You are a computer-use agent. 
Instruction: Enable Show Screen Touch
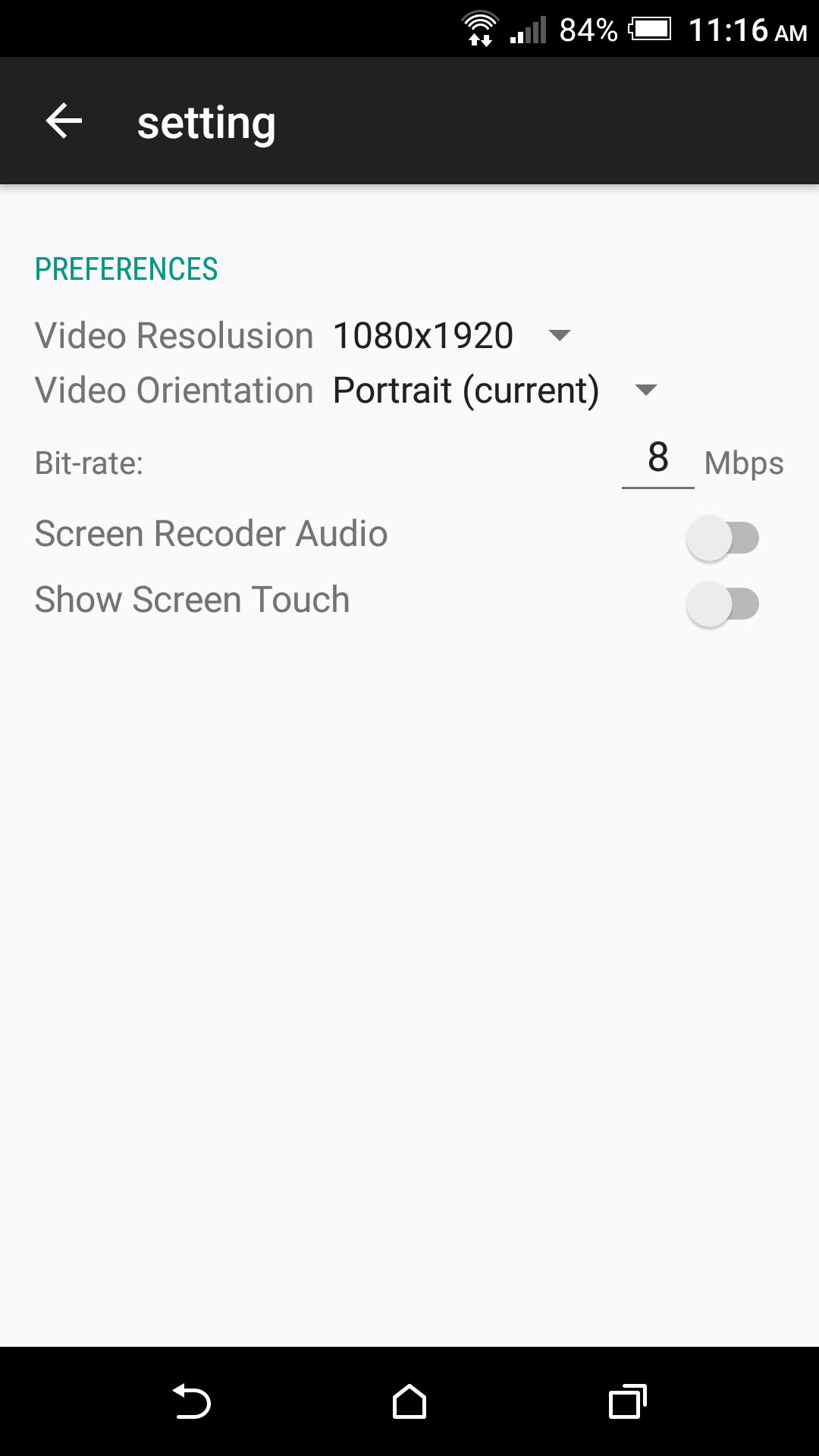point(722,603)
